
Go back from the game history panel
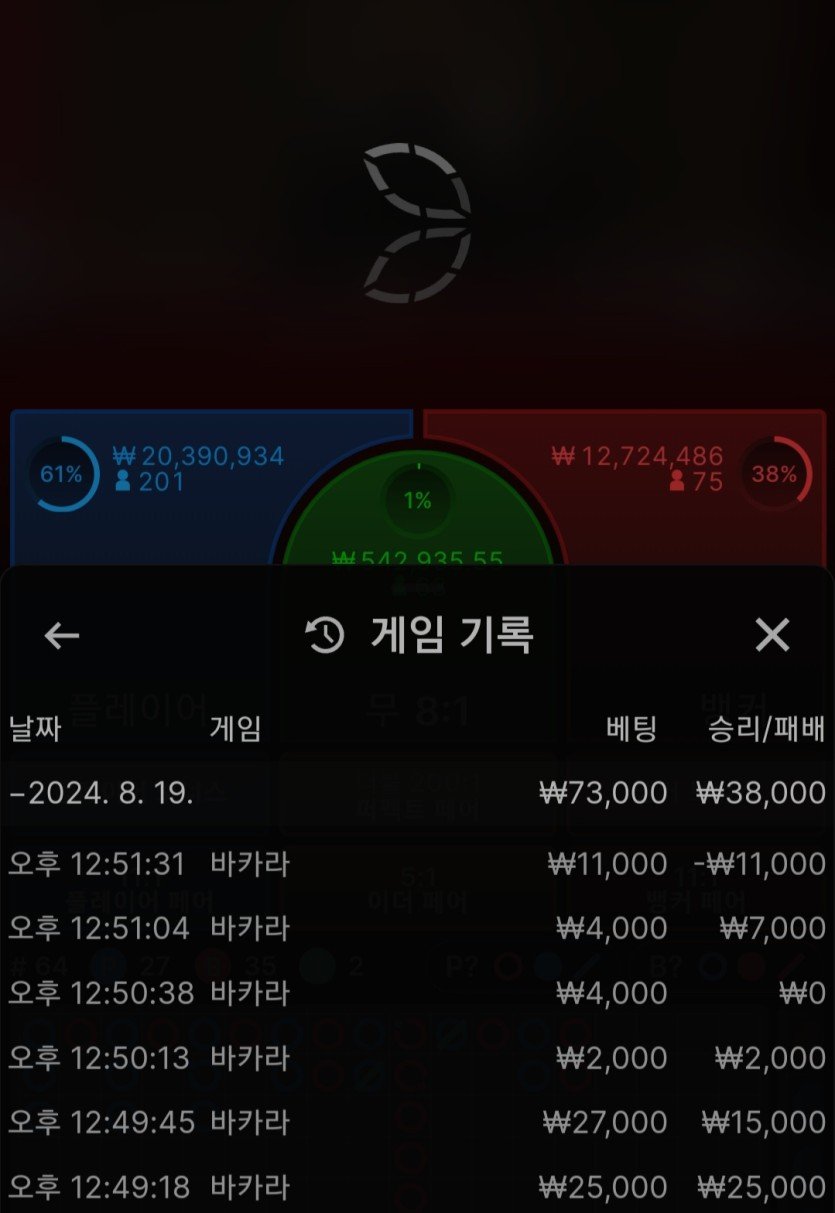tap(62, 635)
